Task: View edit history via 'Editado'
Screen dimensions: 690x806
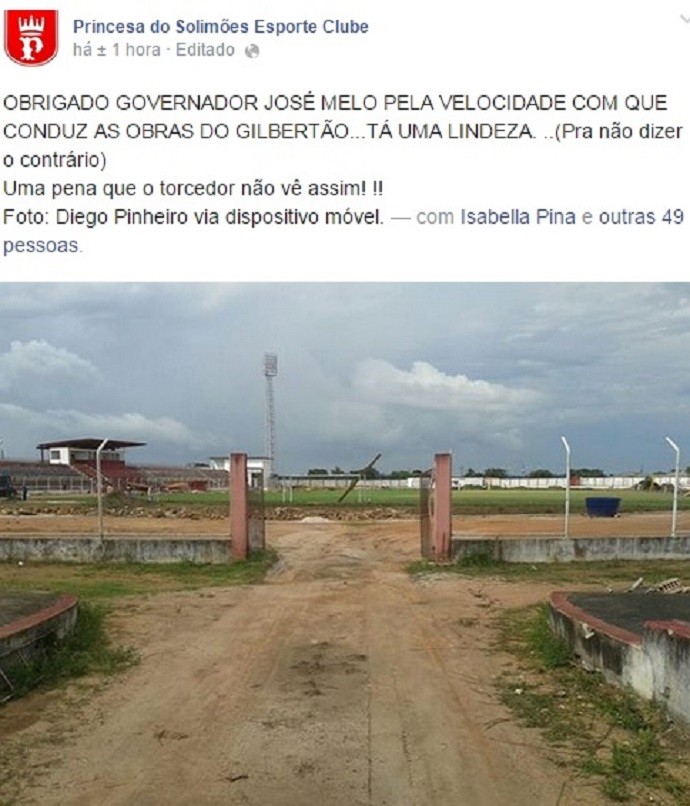Action: click(205, 50)
